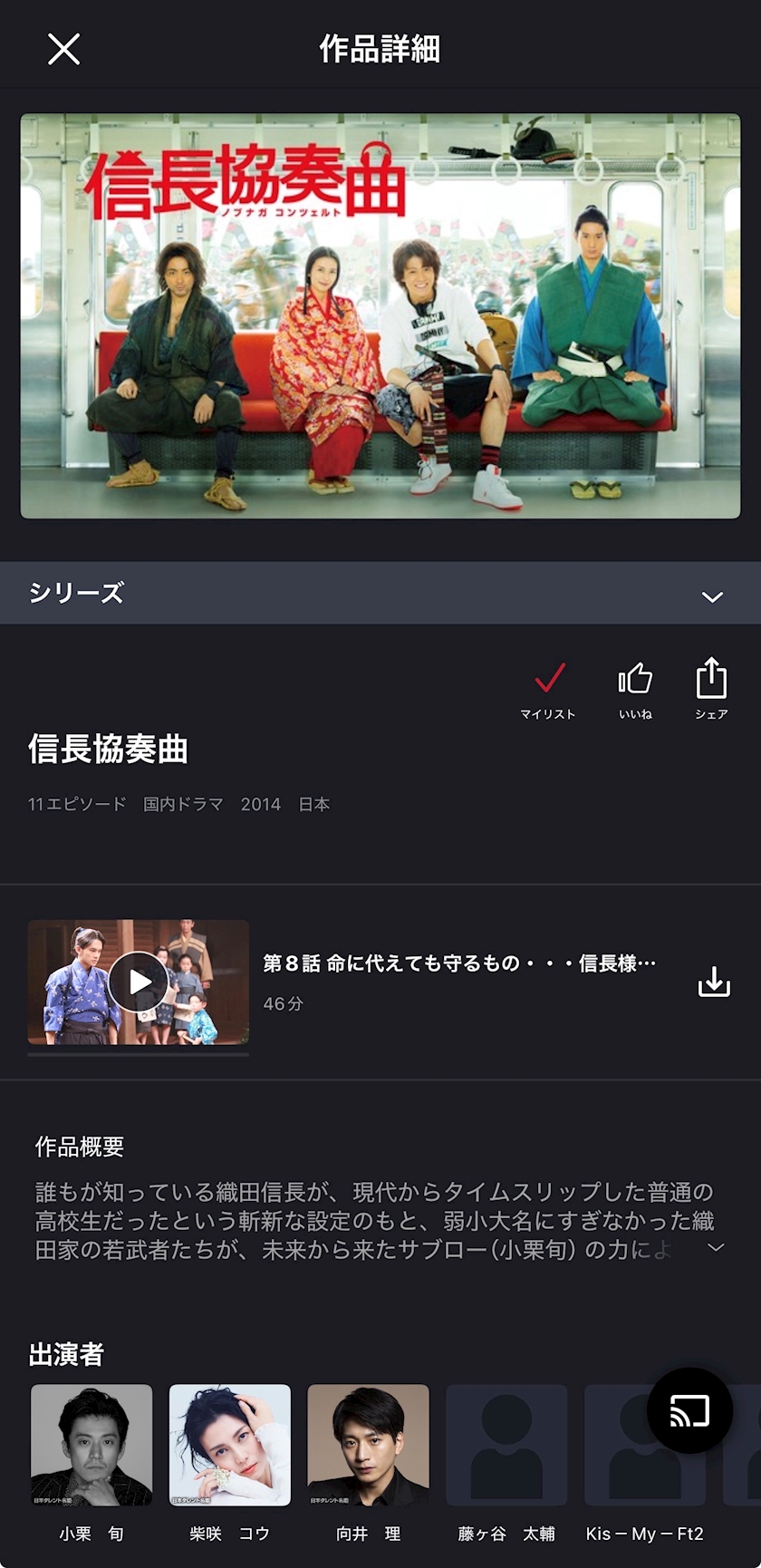Expand the 作品概要 description
This screenshot has width=761, height=1568.
[x=716, y=1248]
